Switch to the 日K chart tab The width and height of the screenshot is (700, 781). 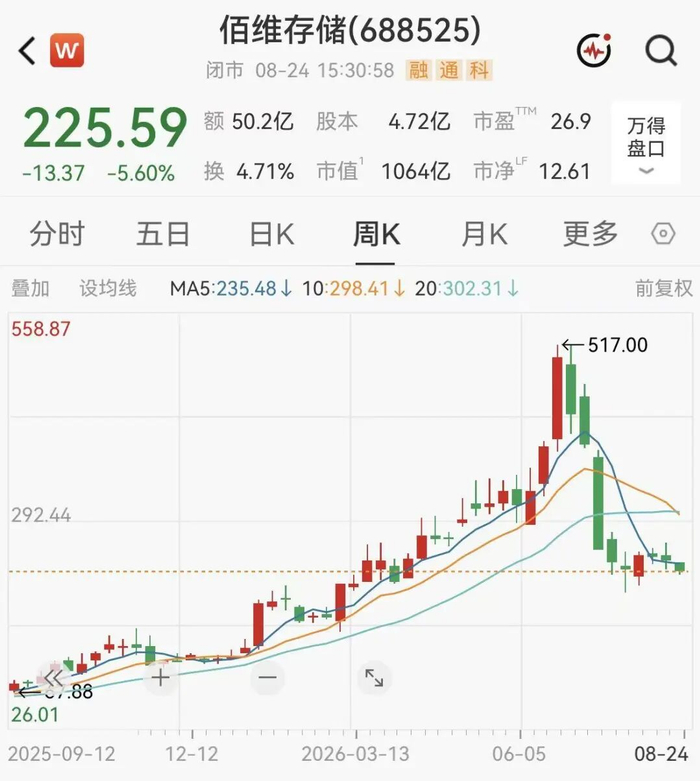pos(272,234)
